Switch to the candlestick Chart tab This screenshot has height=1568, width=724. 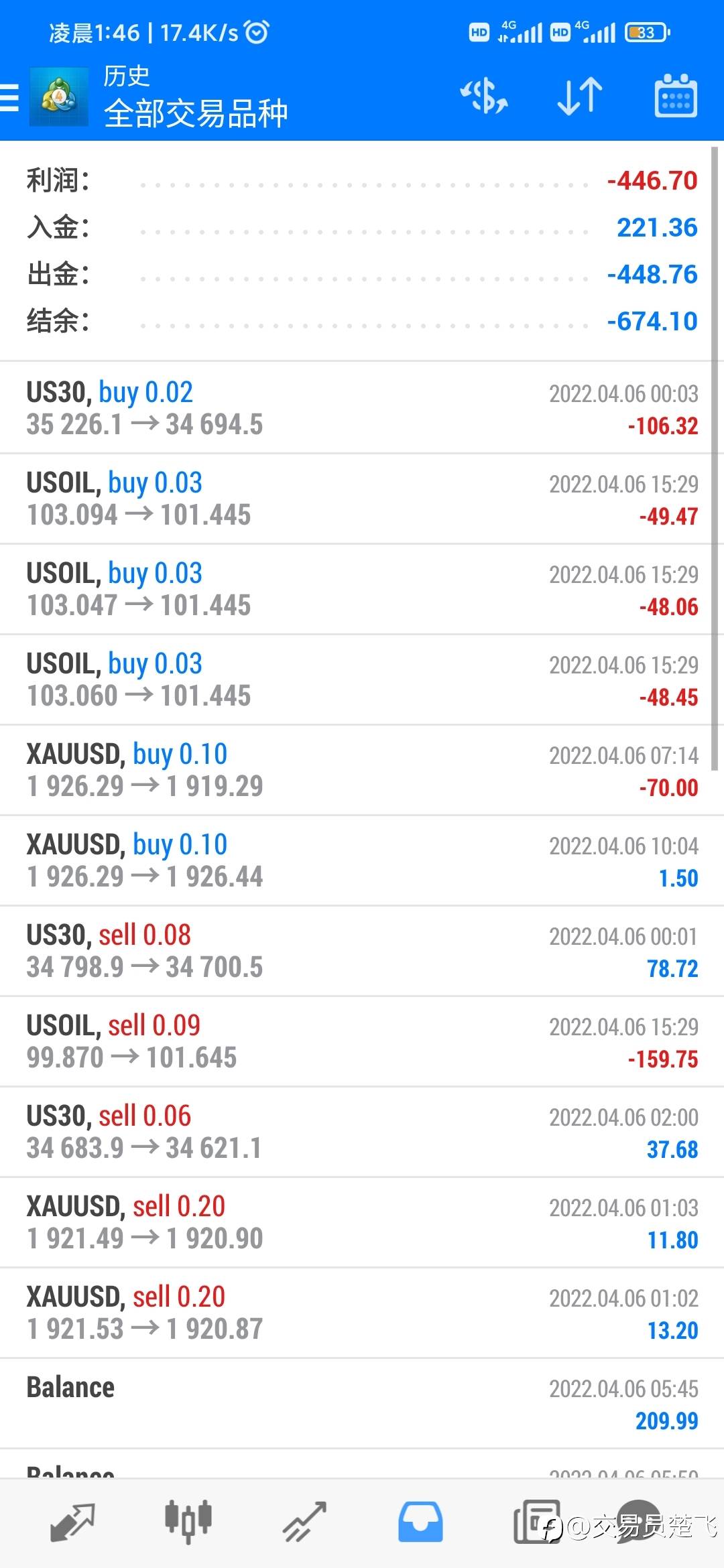(188, 1522)
